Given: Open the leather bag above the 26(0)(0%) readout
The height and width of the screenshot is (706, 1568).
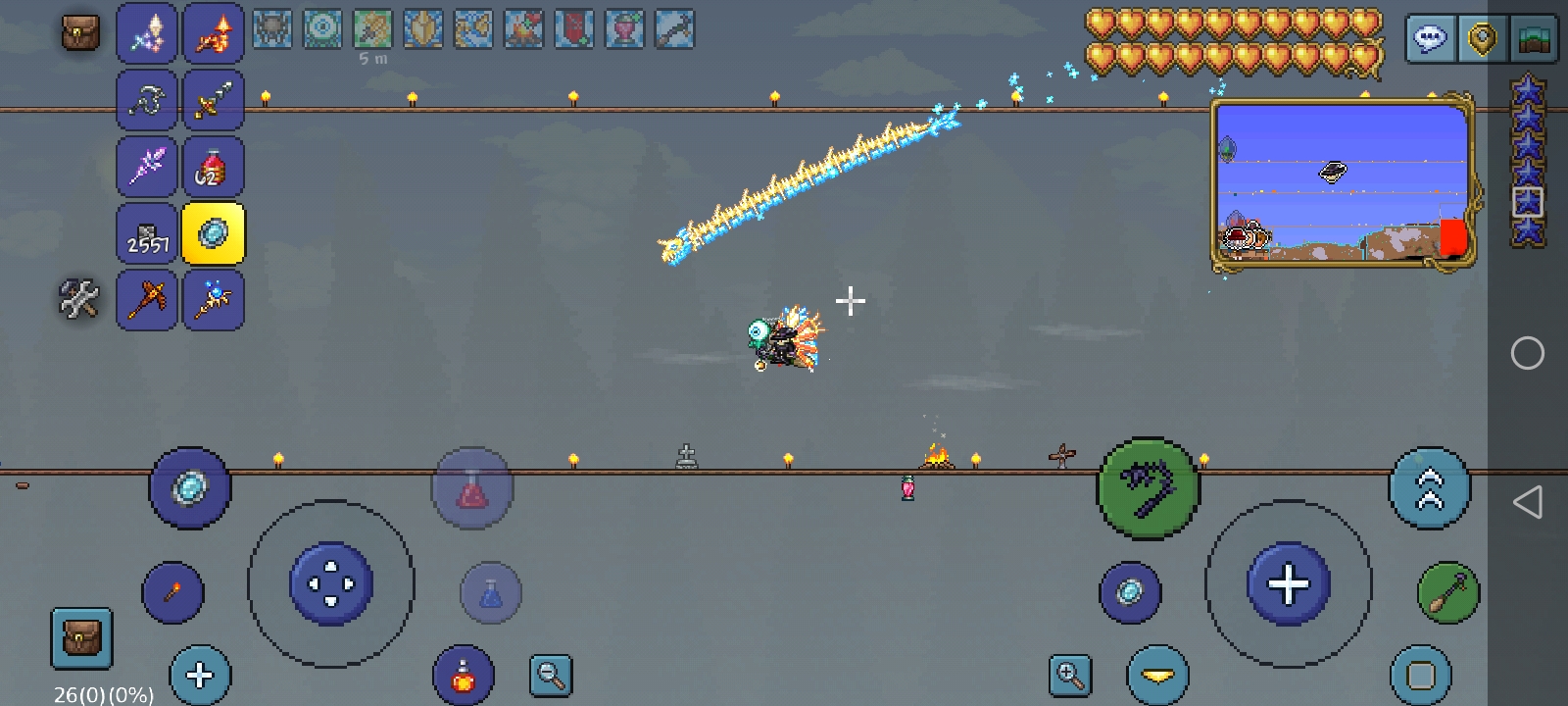Looking at the screenshot, I should point(81,637).
